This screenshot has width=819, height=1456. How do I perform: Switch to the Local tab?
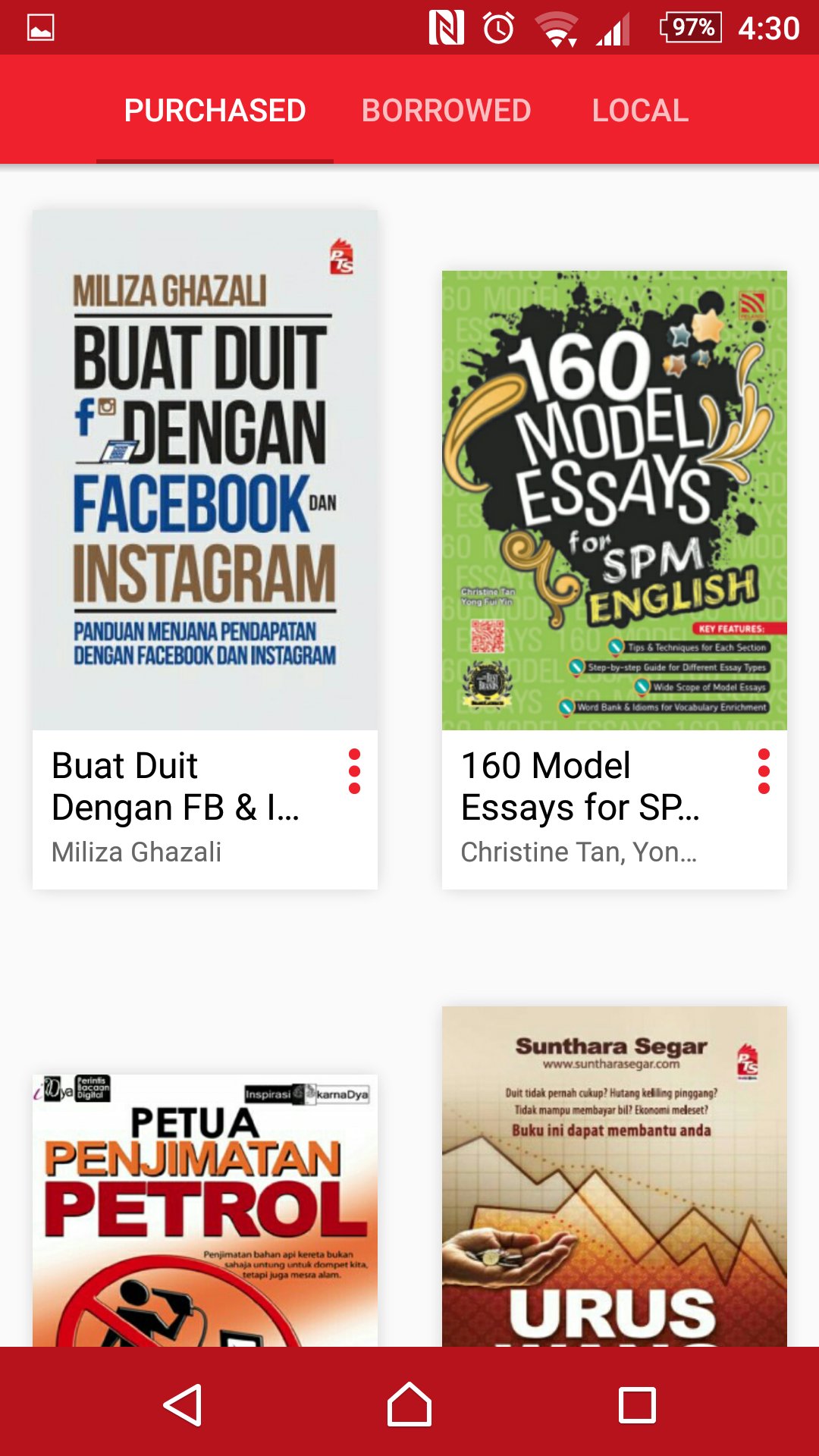click(x=640, y=111)
